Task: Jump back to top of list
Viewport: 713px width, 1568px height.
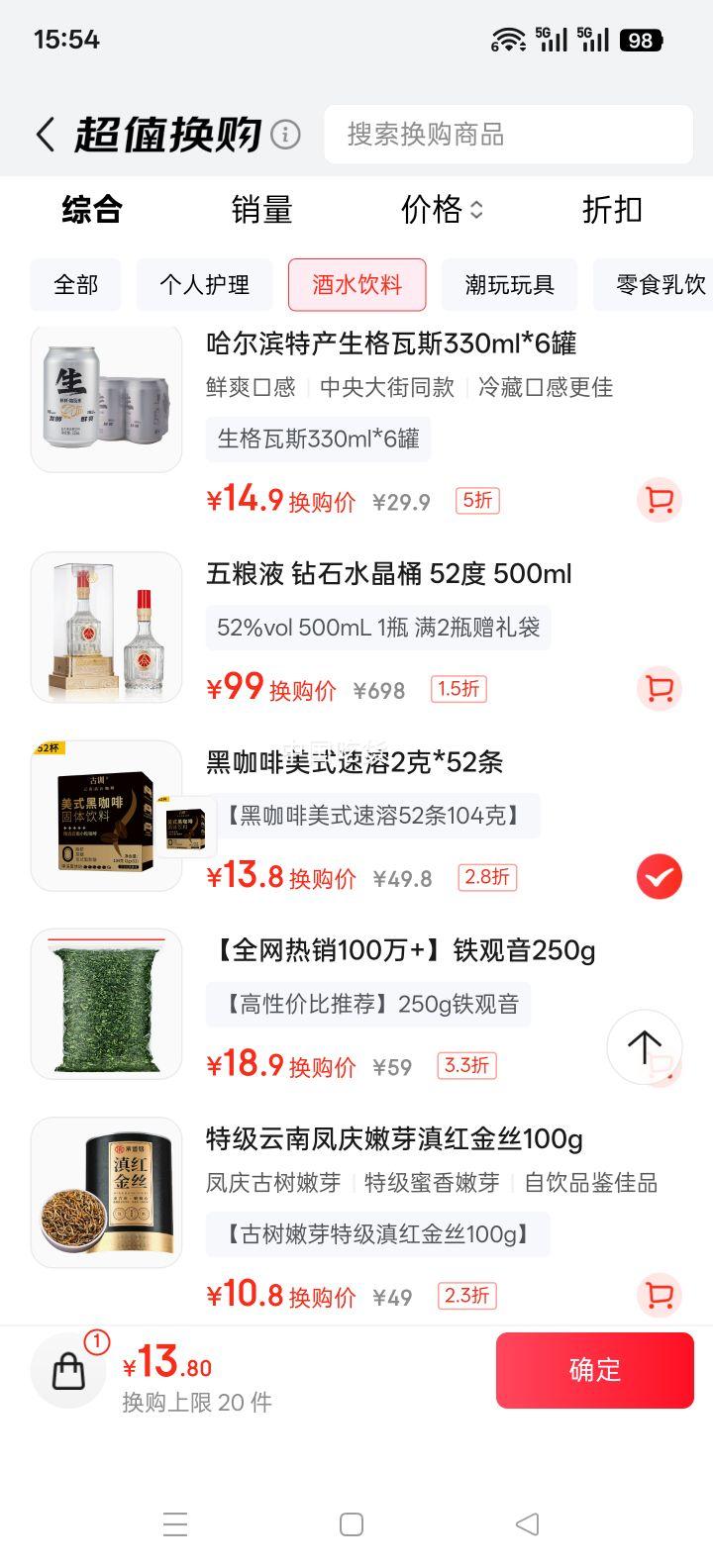Action: (x=644, y=1046)
